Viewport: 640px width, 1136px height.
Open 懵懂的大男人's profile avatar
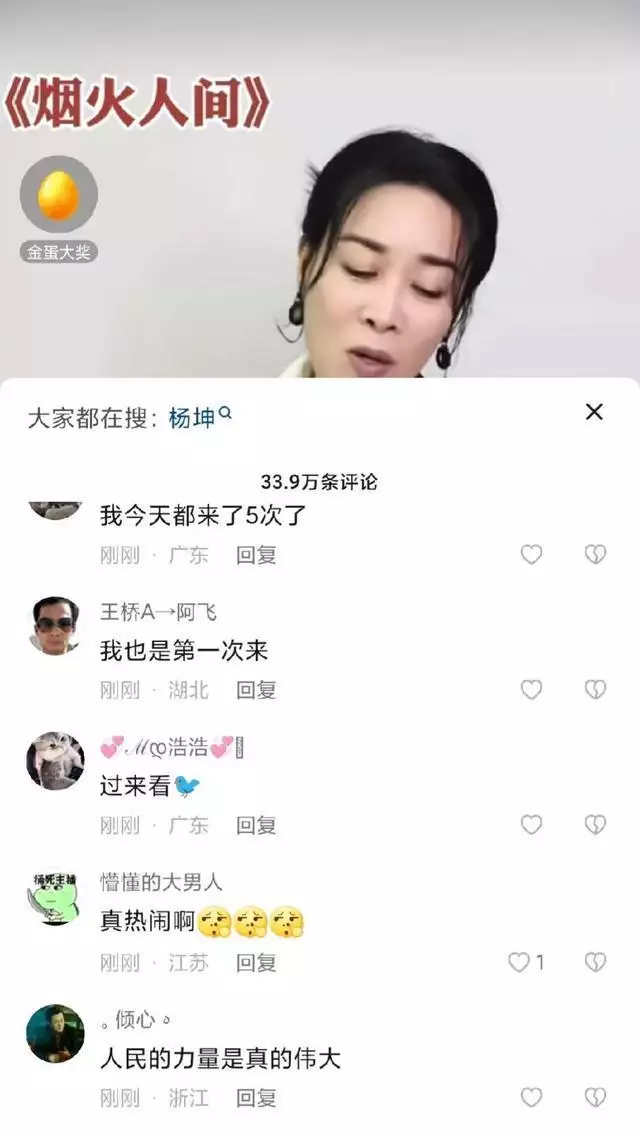pyautogui.click(x=54, y=896)
